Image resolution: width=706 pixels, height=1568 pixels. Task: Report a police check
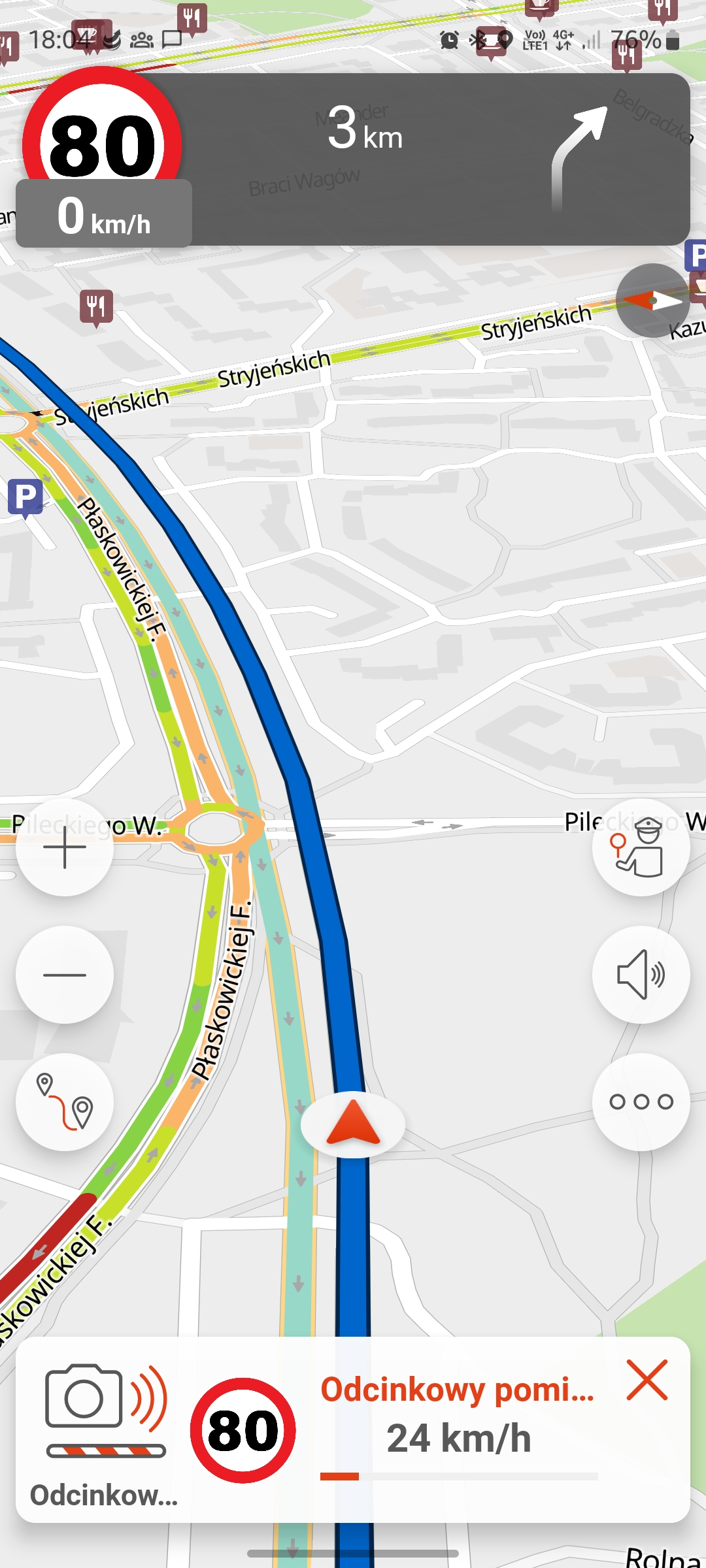click(641, 847)
